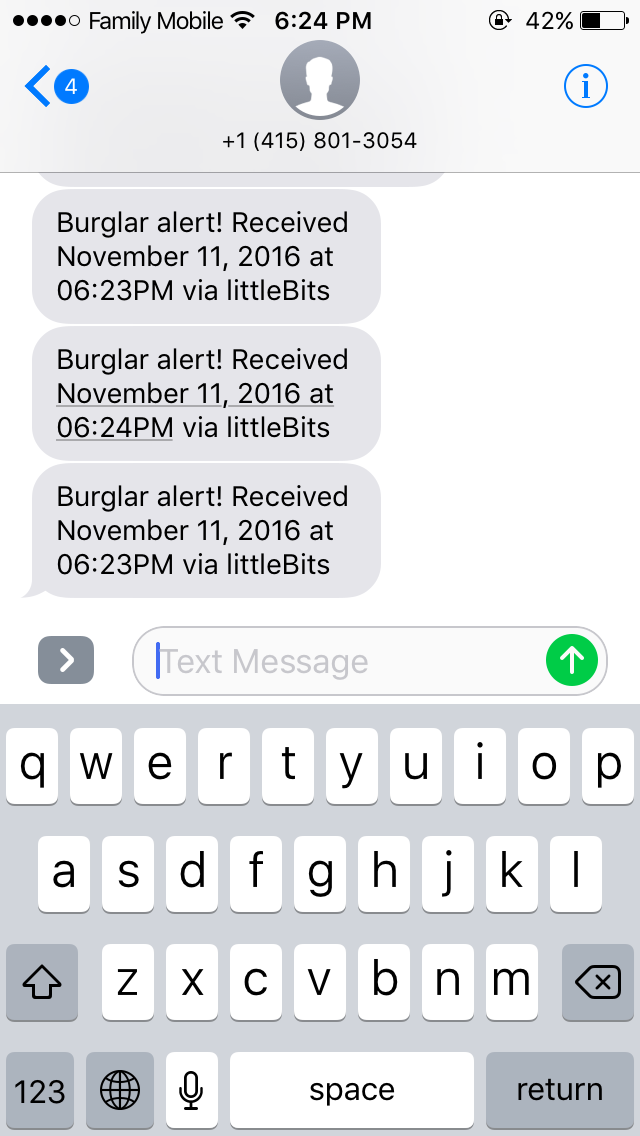640x1136 pixels.
Task: Tap the space bar key
Action: pos(352,1090)
